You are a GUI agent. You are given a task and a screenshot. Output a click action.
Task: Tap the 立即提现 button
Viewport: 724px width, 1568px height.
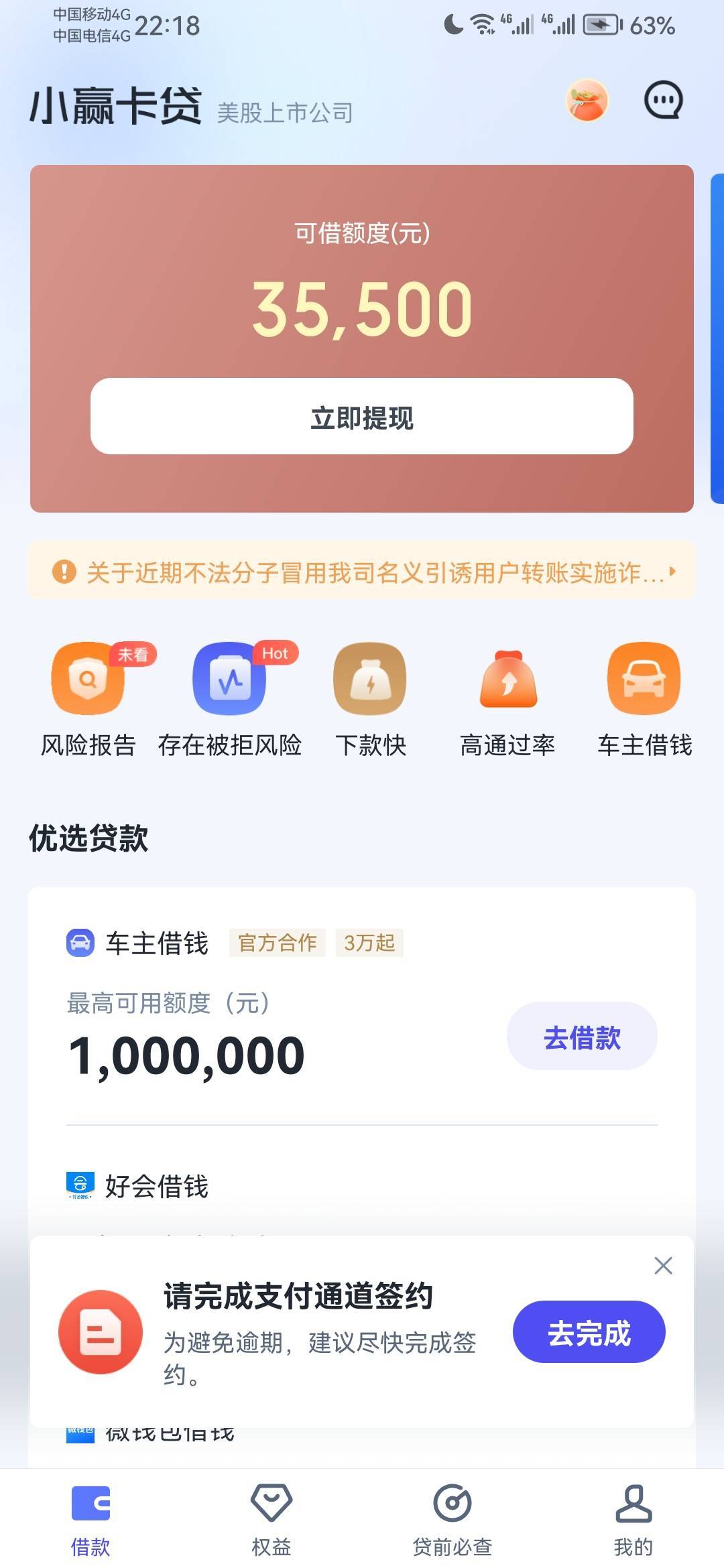click(362, 416)
